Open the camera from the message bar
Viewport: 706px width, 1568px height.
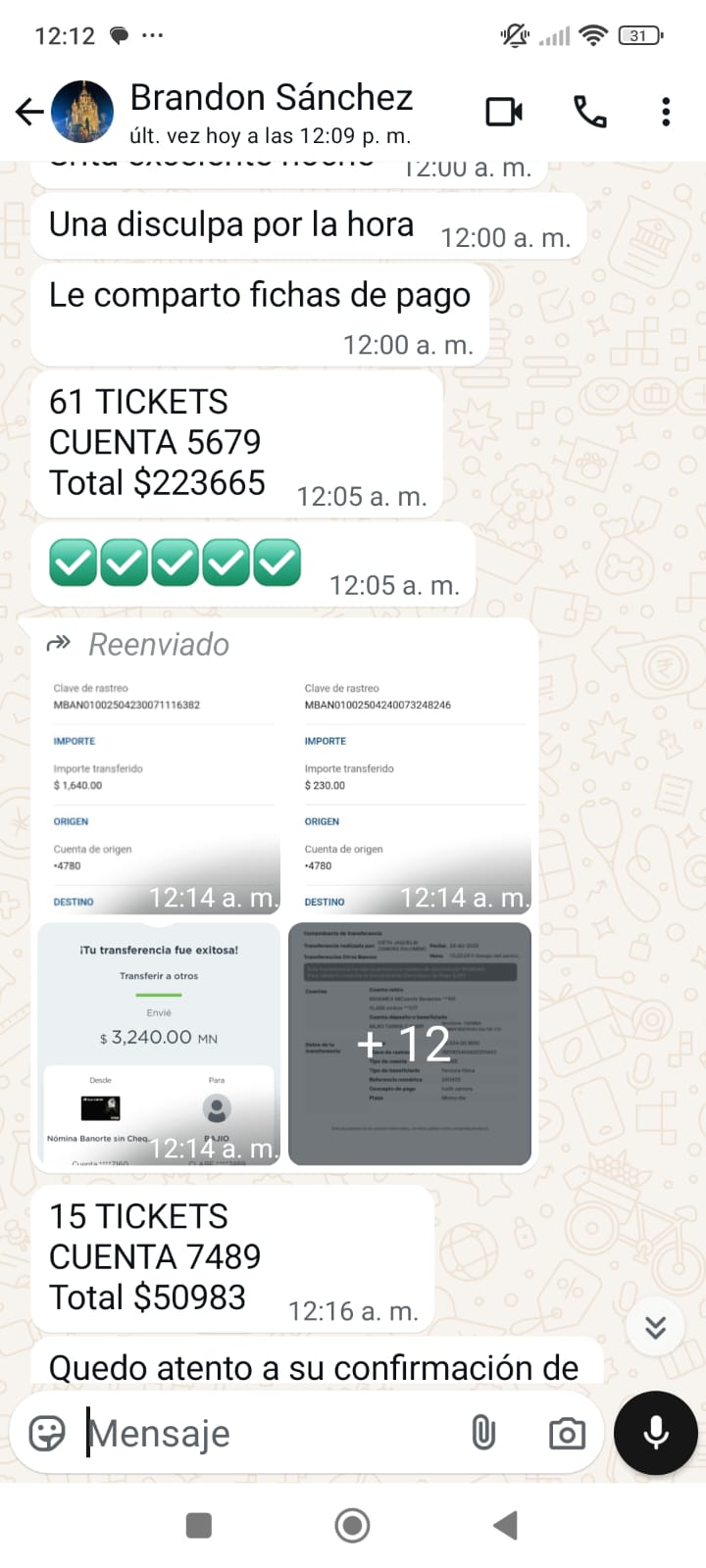(x=567, y=1434)
